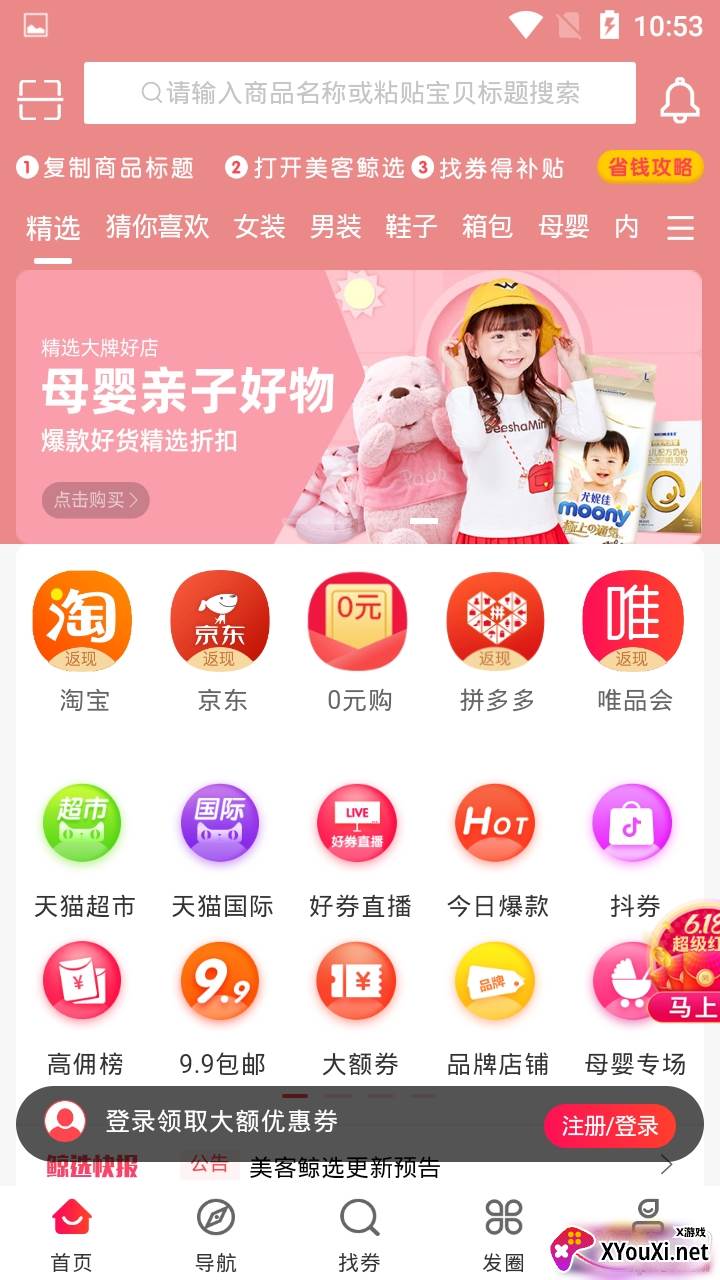Image resolution: width=720 pixels, height=1280 pixels.
Task: Tap the product search box
Action: [360, 94]
